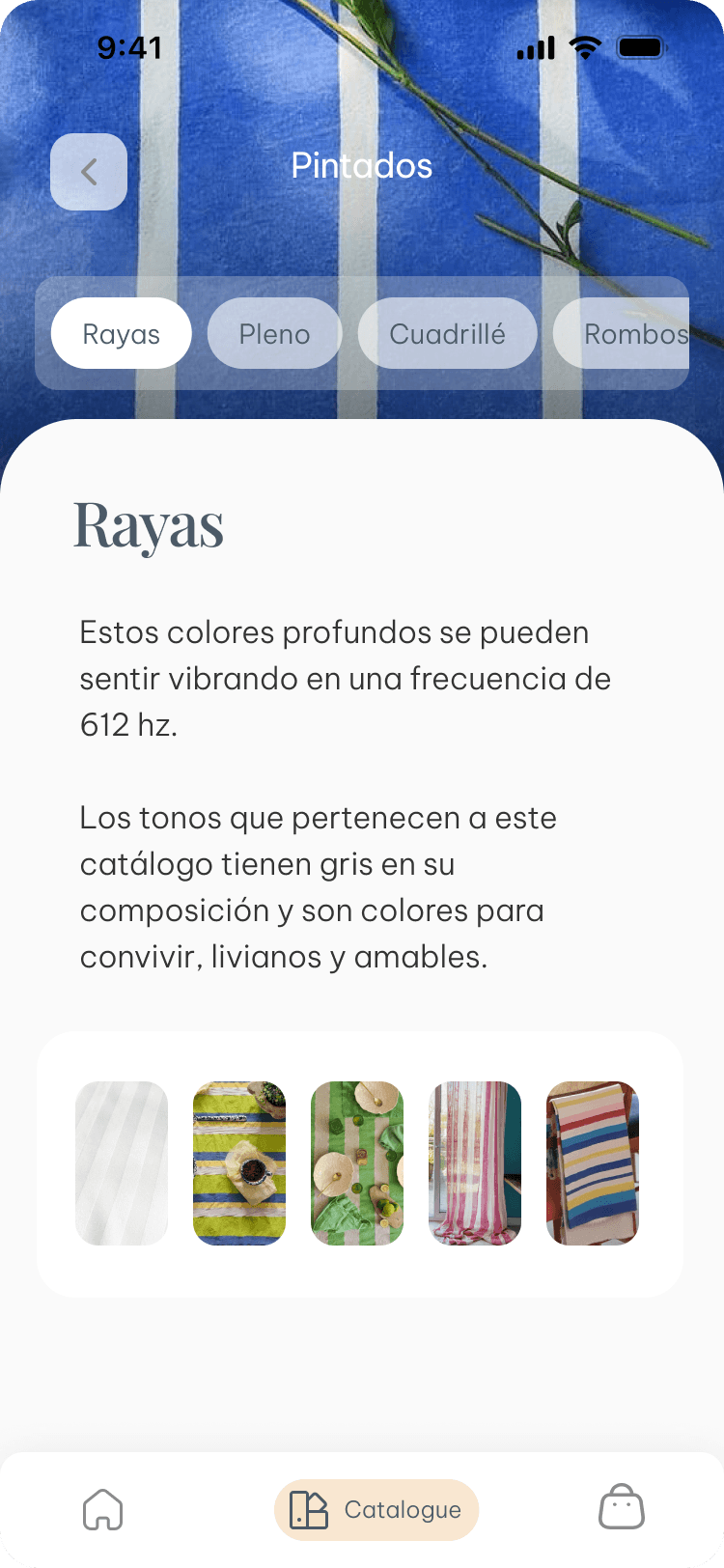Go to the Home tab

103,1509
